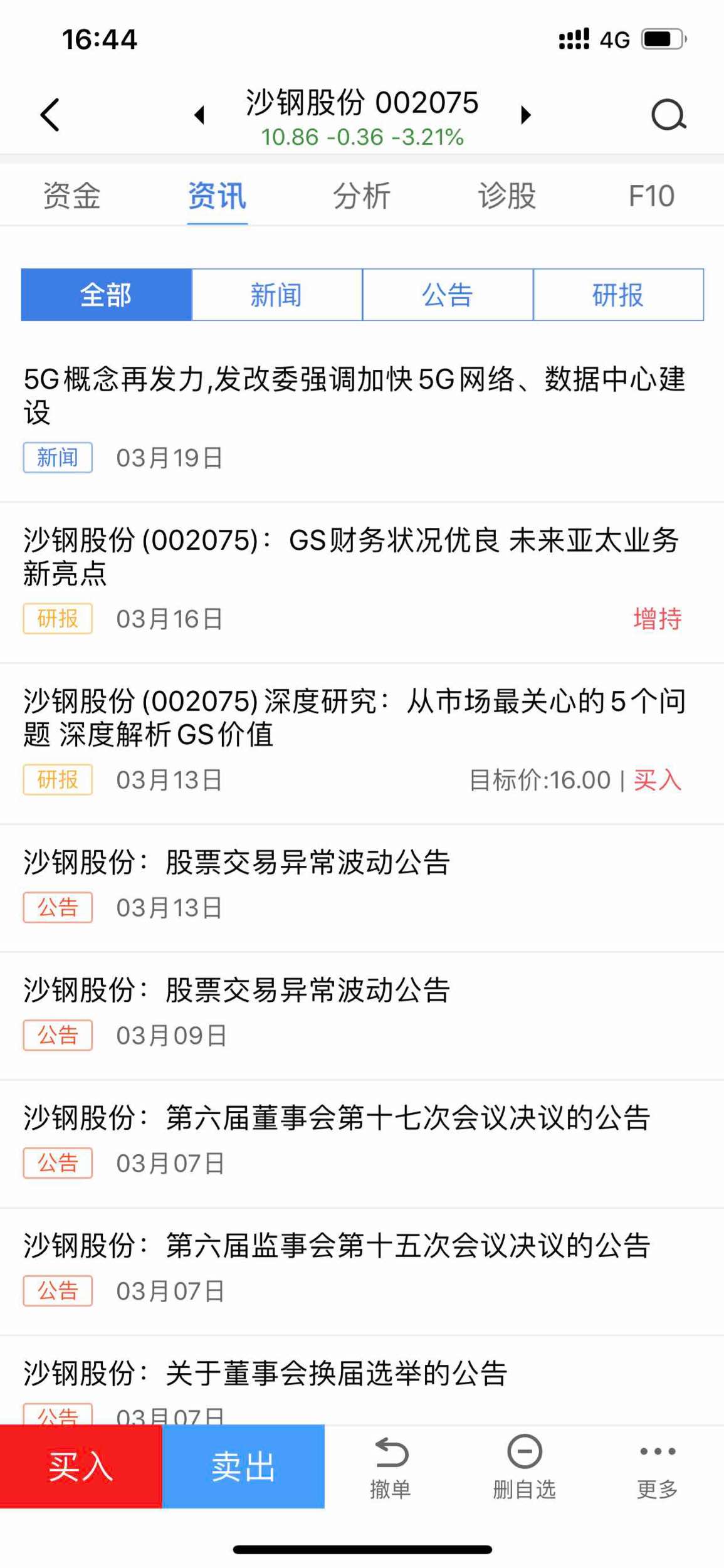The image size is (724, 1568).
Task: Open the 分析 analysis section
Action: (x=362, y=196)
